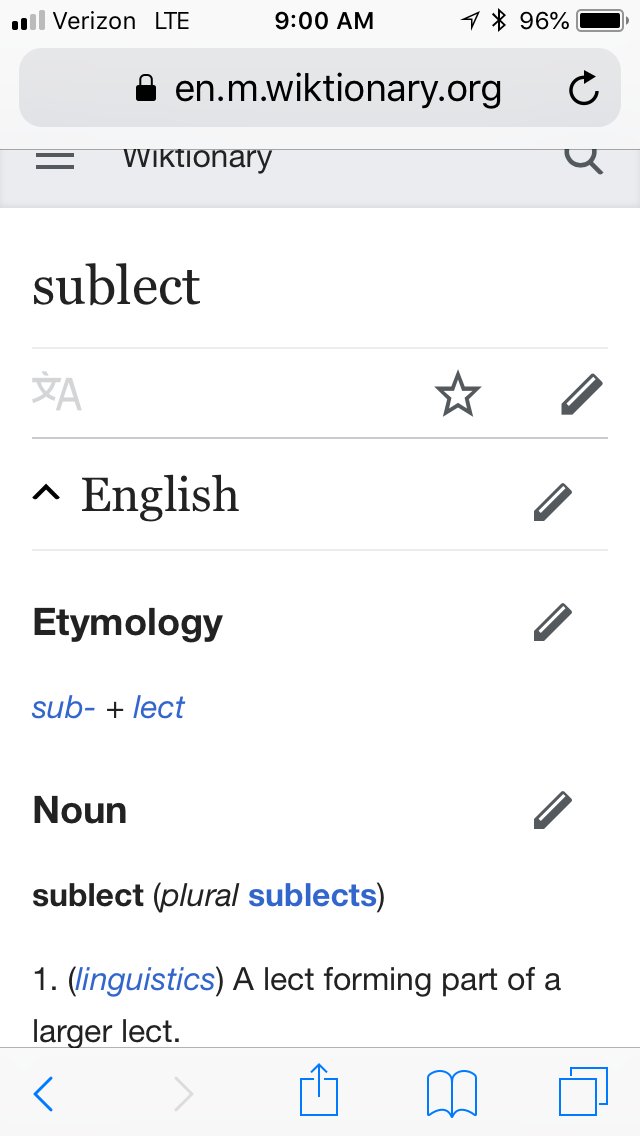Edit the page with top pencil icon
The image size is (640, 1136).
(x=582, y=394)
